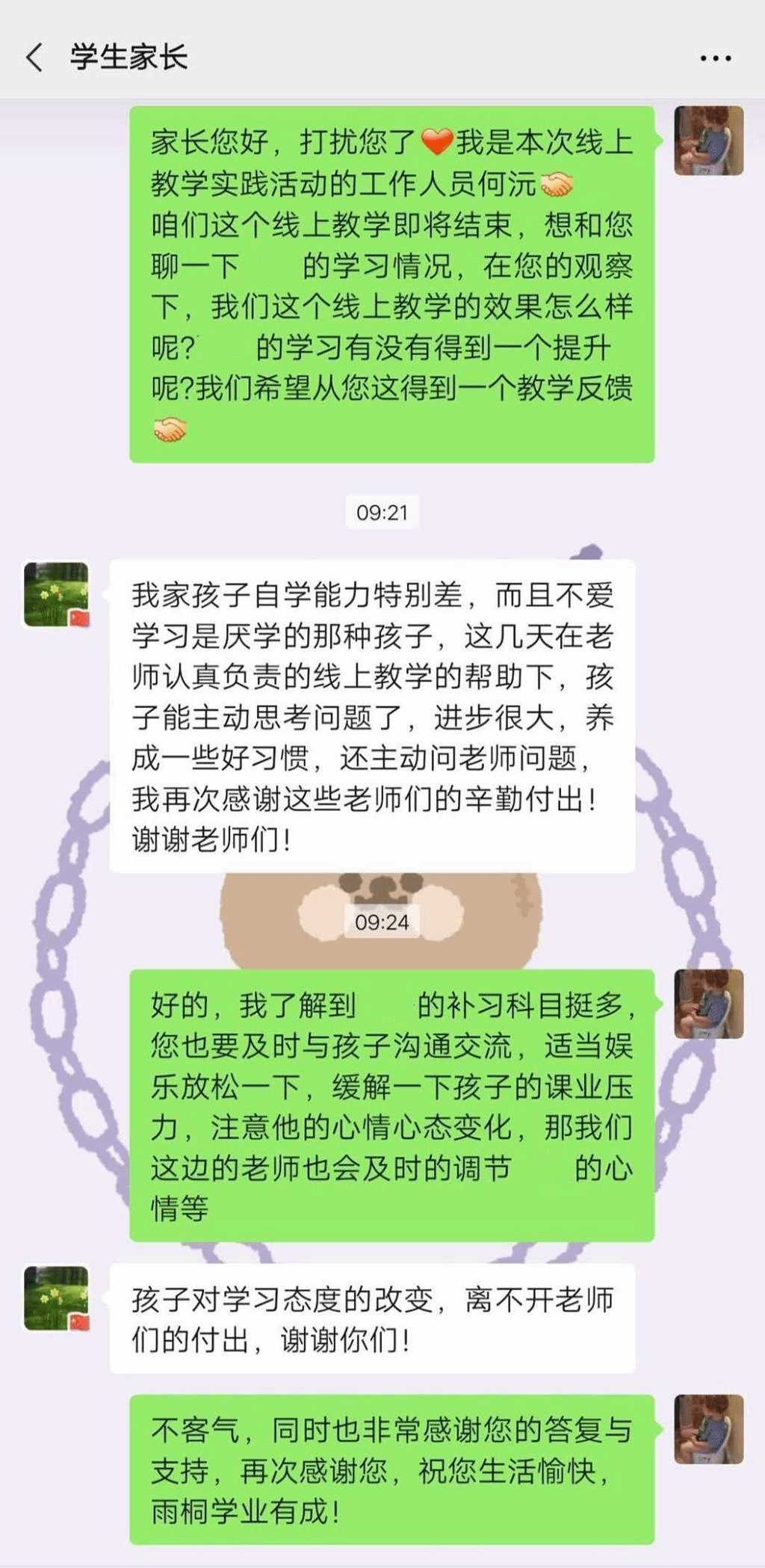765x1568 pixels.
Task: View parent's profile beside 孩子对学习态度的改变 message
Action: tap(57, 1298)
